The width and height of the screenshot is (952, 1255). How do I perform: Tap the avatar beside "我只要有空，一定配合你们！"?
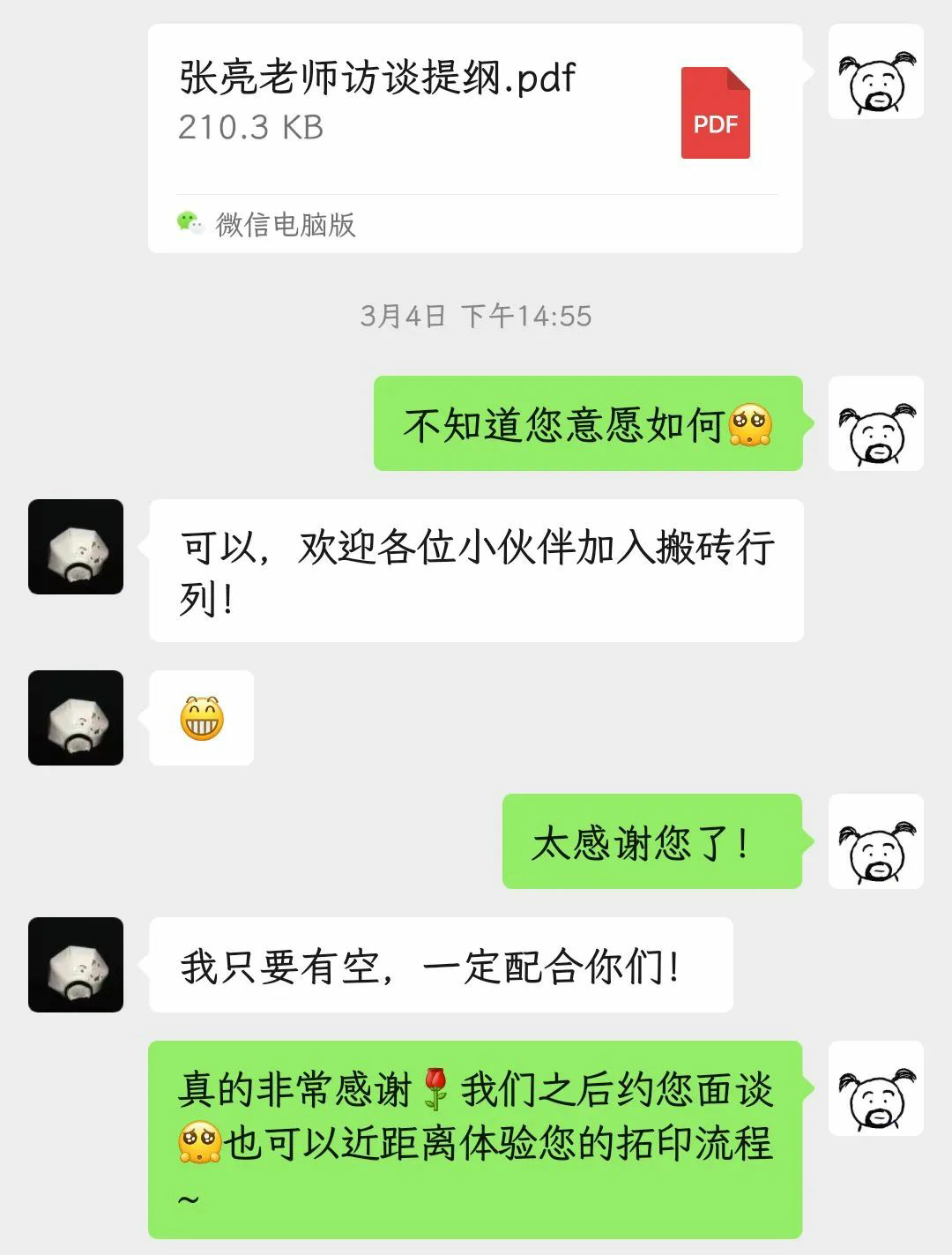click(76, 965)
